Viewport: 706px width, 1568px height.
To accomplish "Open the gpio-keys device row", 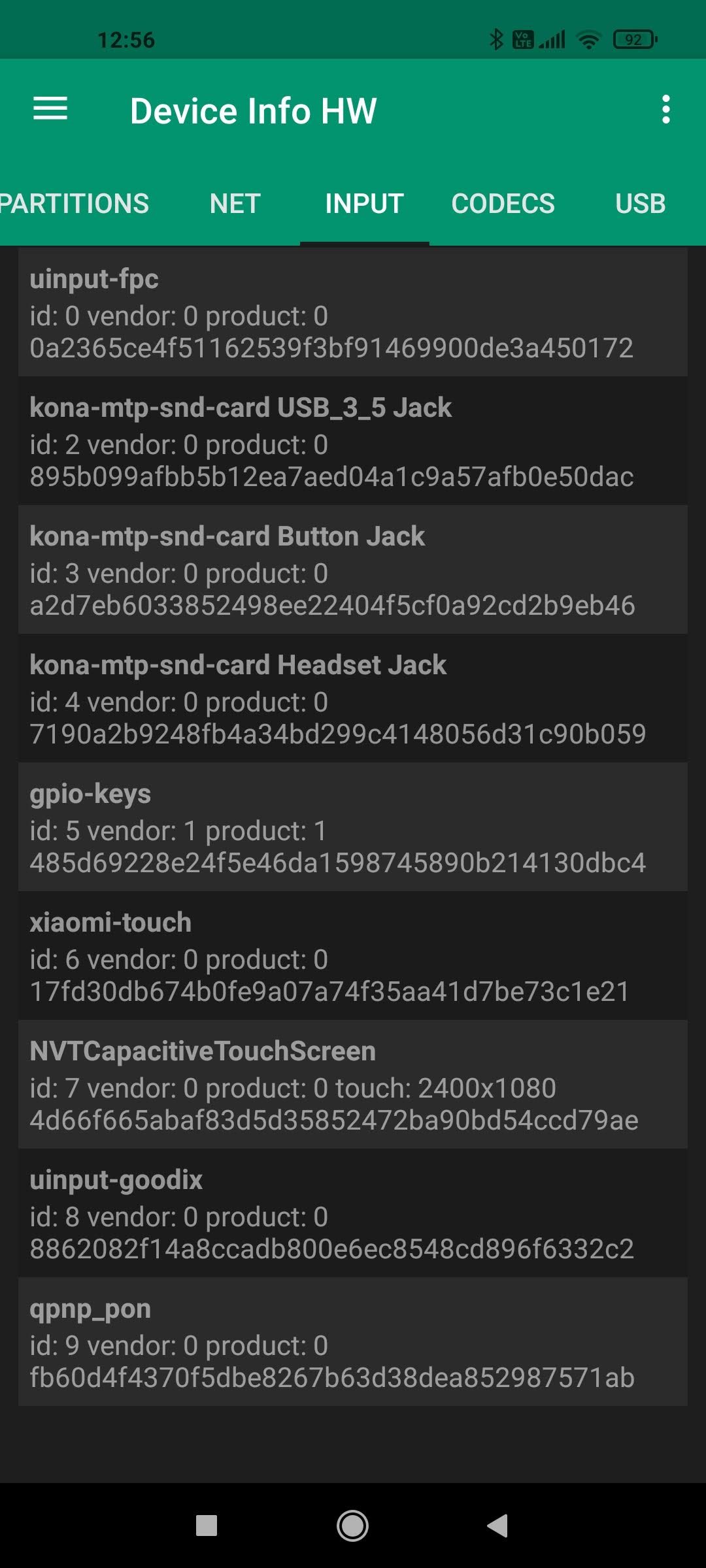I will click(353, 827).
